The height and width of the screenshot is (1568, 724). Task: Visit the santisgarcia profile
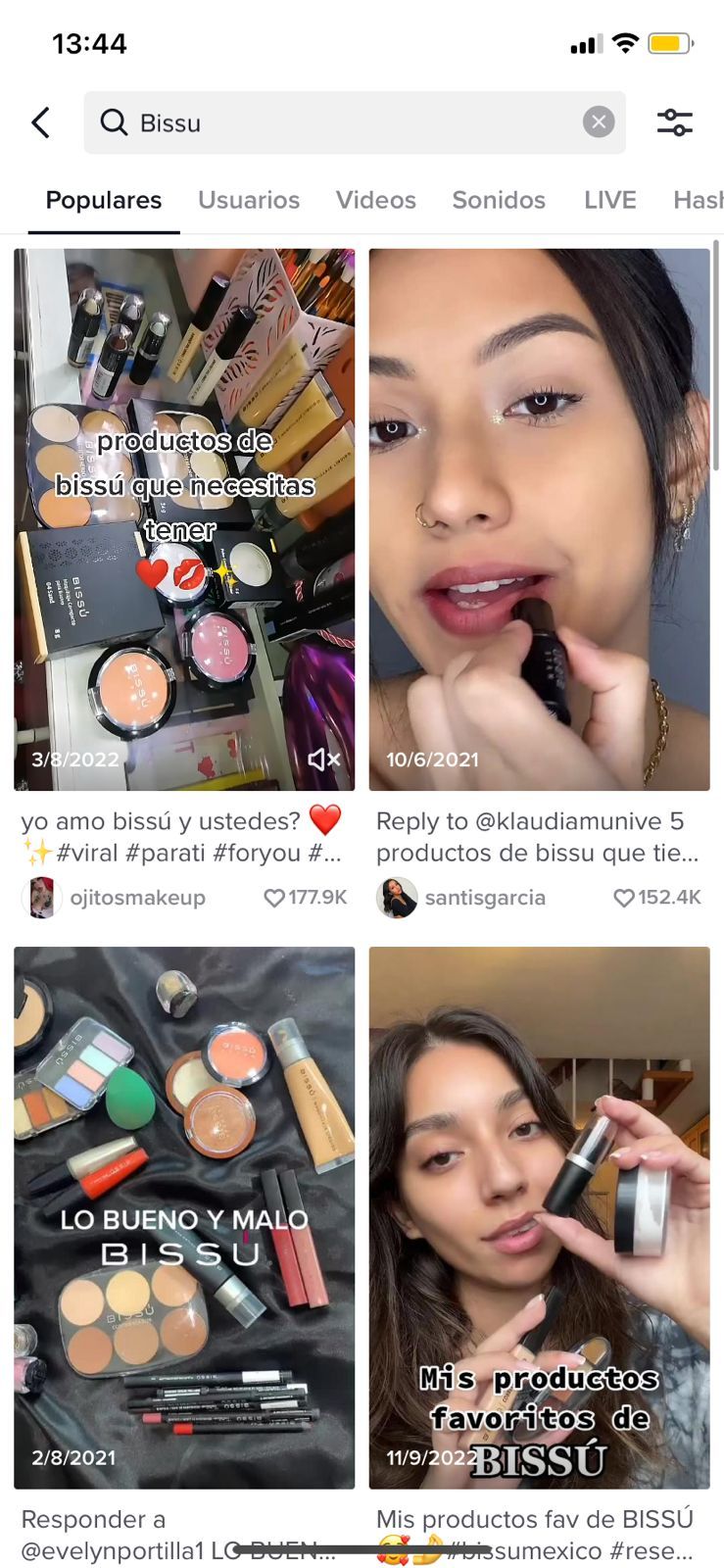pyautogui.click(x=485, y=898)
